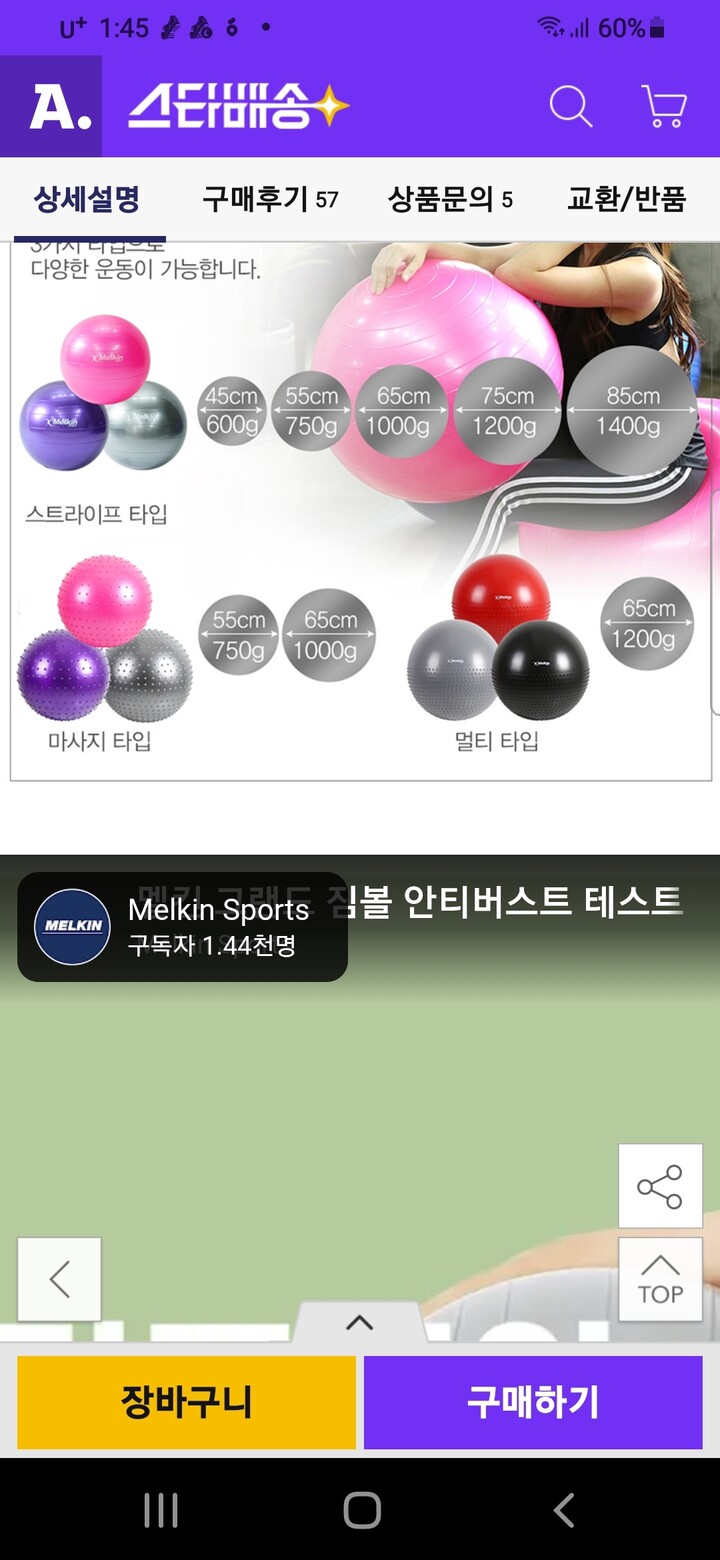Tap the yellow 장바구니 cart button
The image size is (720, 1560).
[184, 1402]
